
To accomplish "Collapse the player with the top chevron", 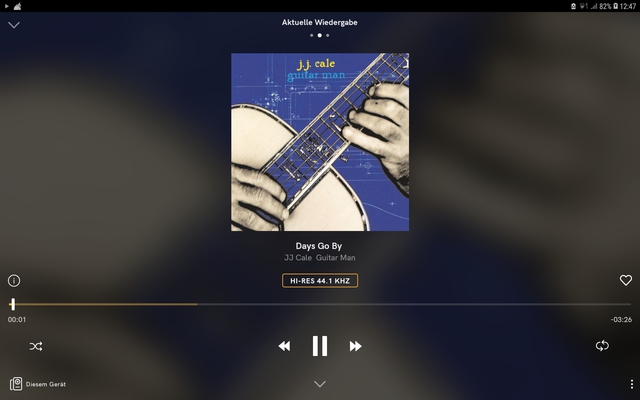I will tap(14, 25).
